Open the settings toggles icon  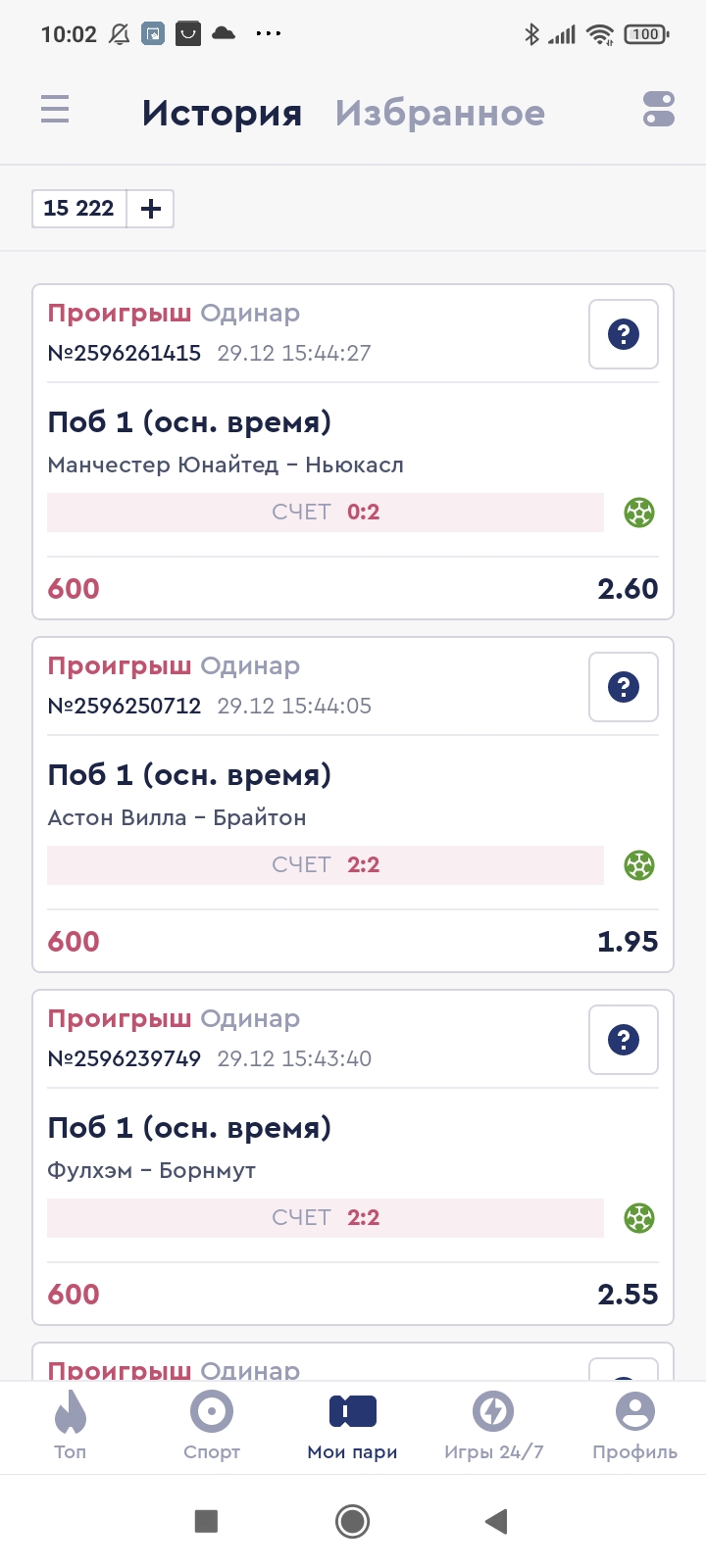tap(659, 109)
